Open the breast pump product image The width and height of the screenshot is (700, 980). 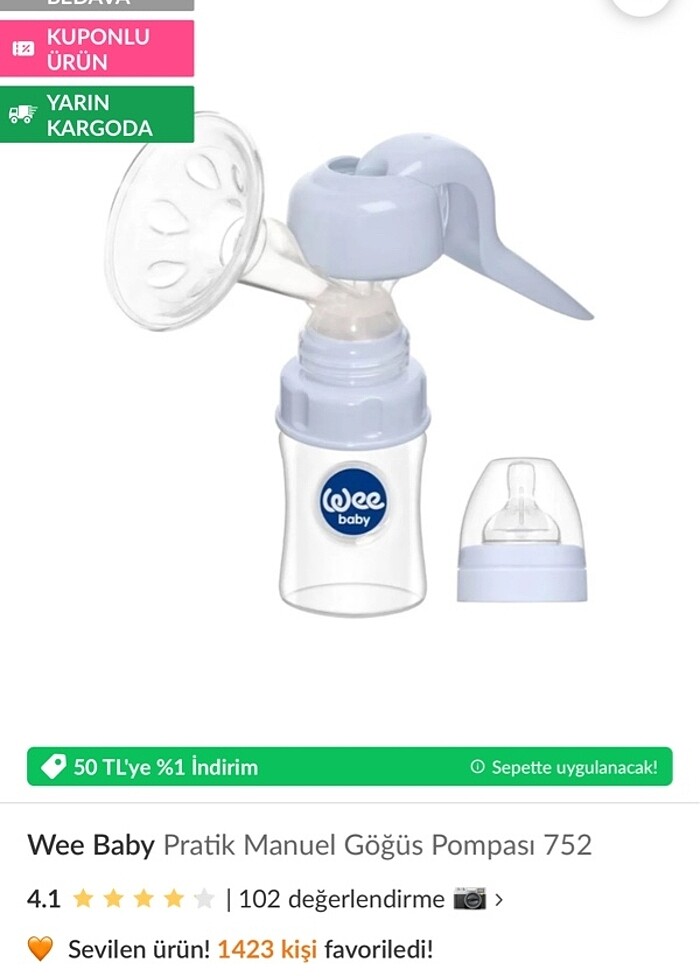[350, 370]
